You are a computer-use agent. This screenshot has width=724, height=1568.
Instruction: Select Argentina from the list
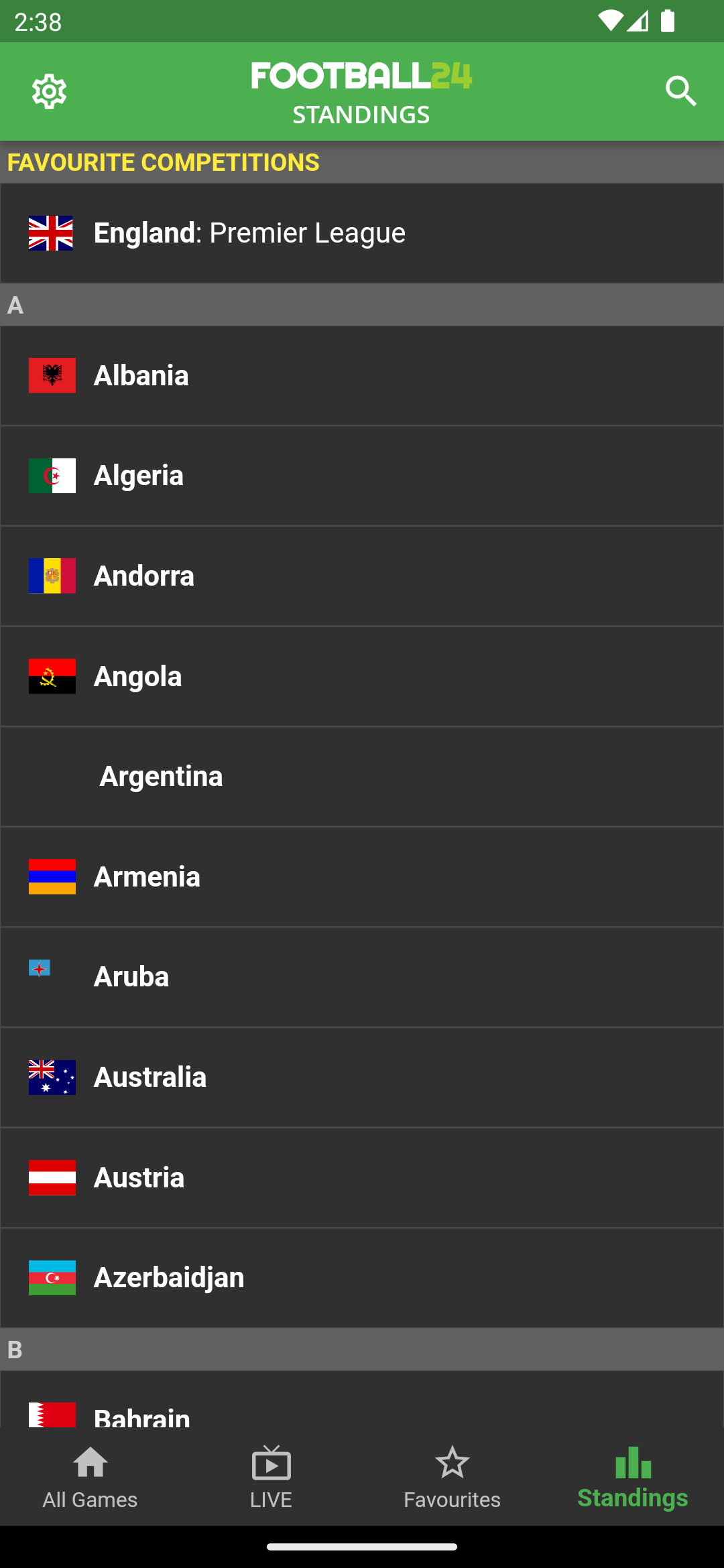point(362,777)
